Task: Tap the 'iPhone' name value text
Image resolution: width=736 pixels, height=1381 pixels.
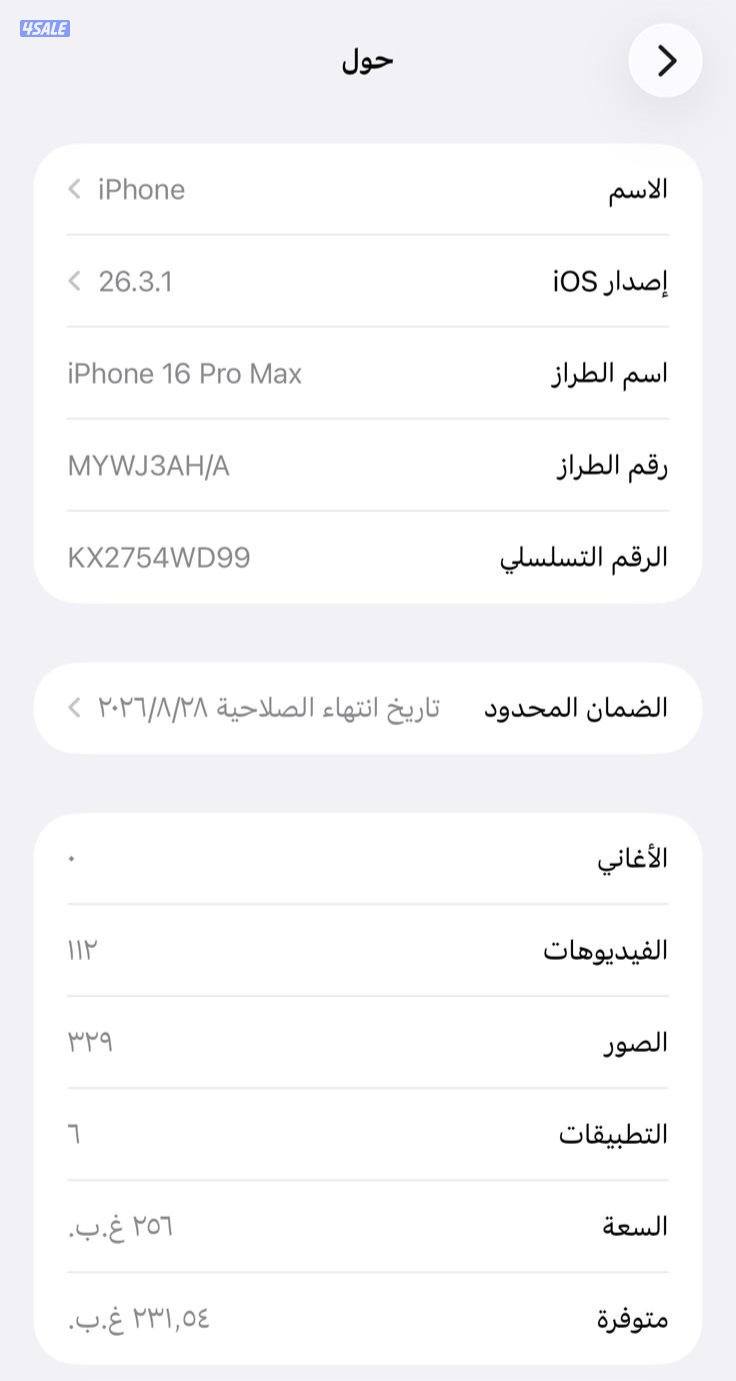Action: coord(140,190)
